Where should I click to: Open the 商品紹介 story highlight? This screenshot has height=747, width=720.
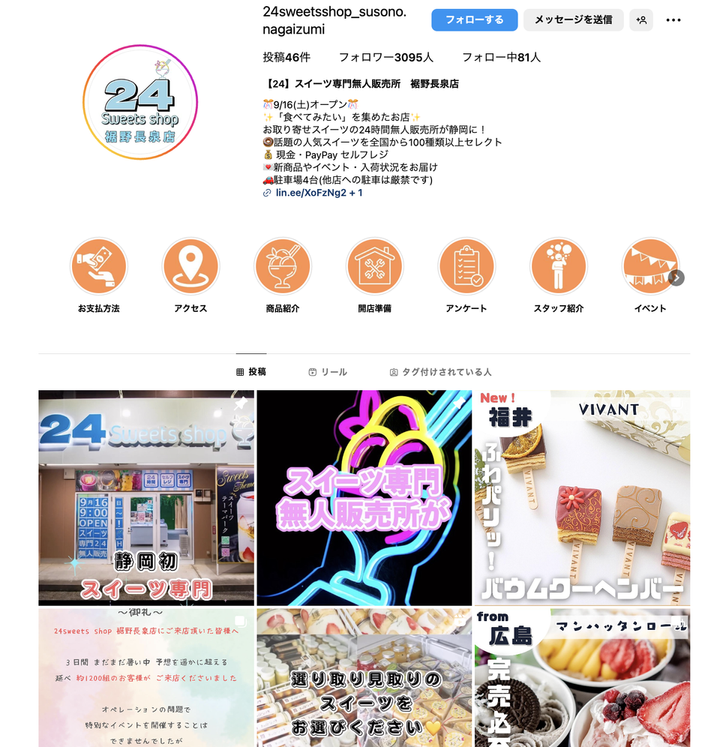click(283, 267)
